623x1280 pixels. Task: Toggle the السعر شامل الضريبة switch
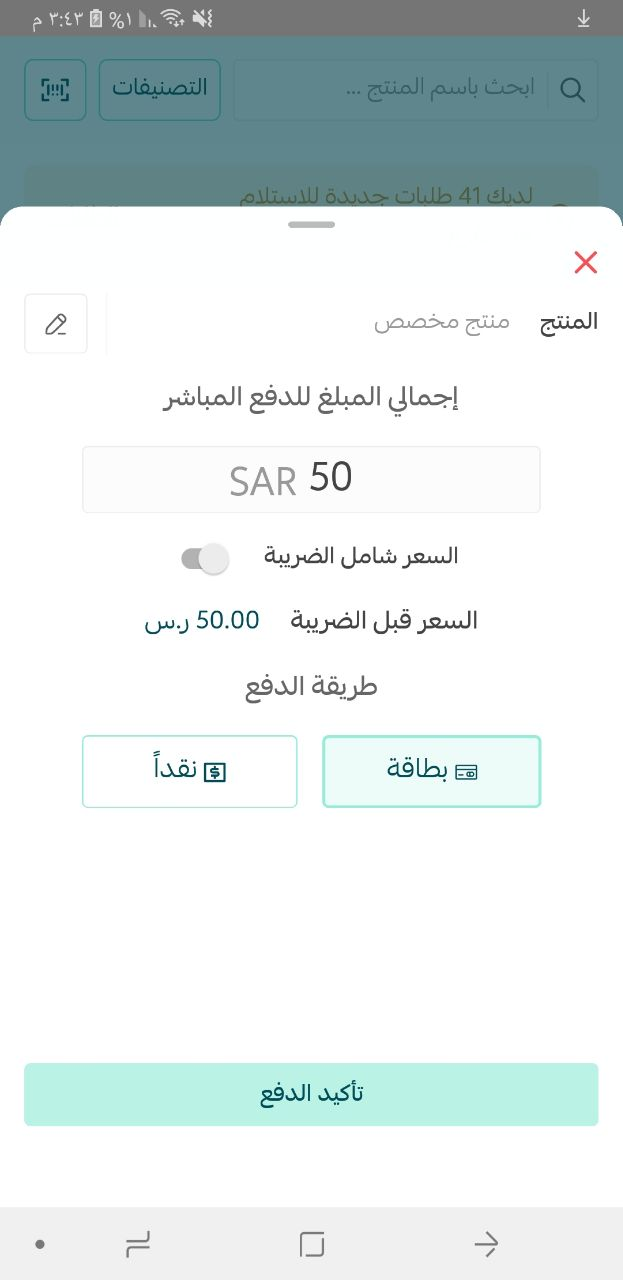point(206,558)
